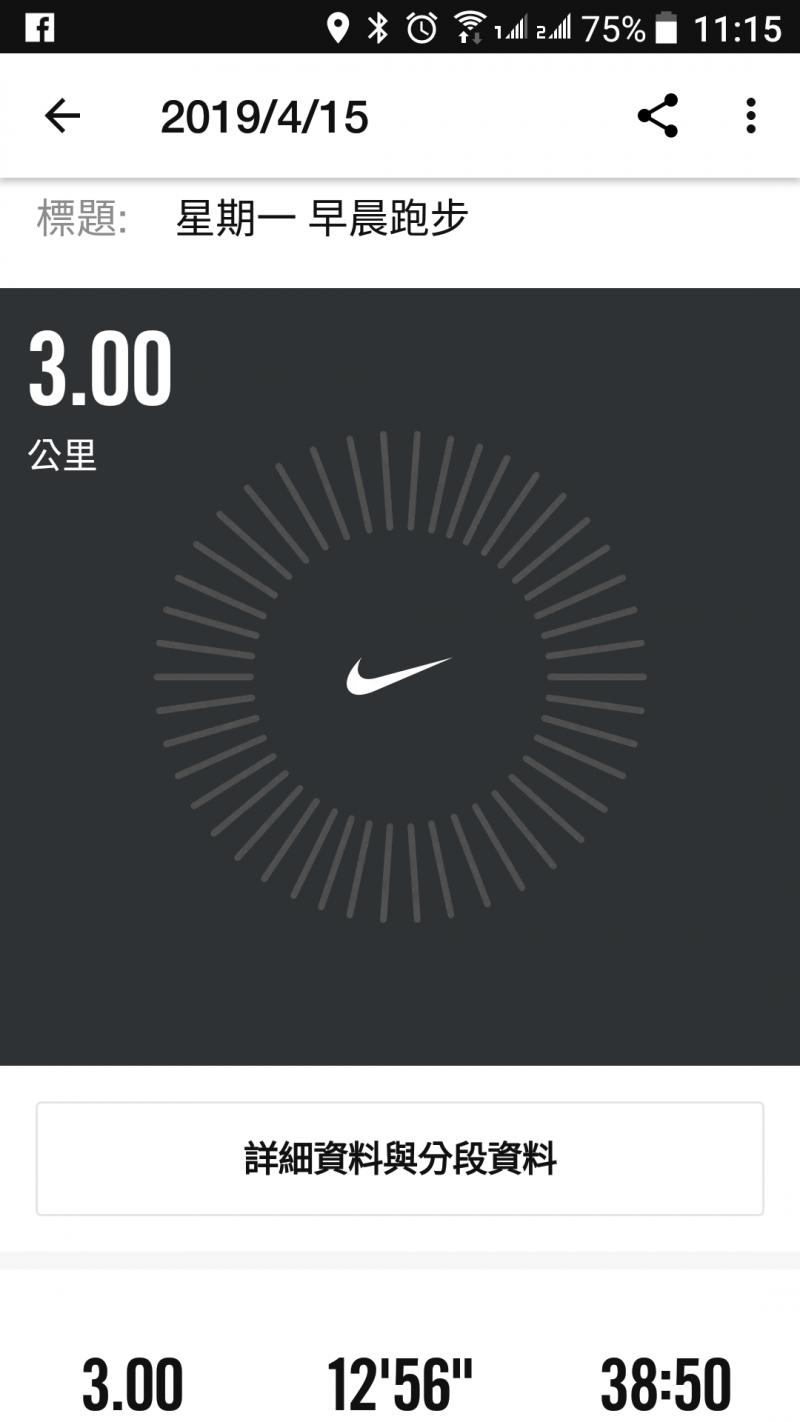Go back using the arrow icon
The height and width of the screenshot is (1422, 800).
tap(62, 117)
